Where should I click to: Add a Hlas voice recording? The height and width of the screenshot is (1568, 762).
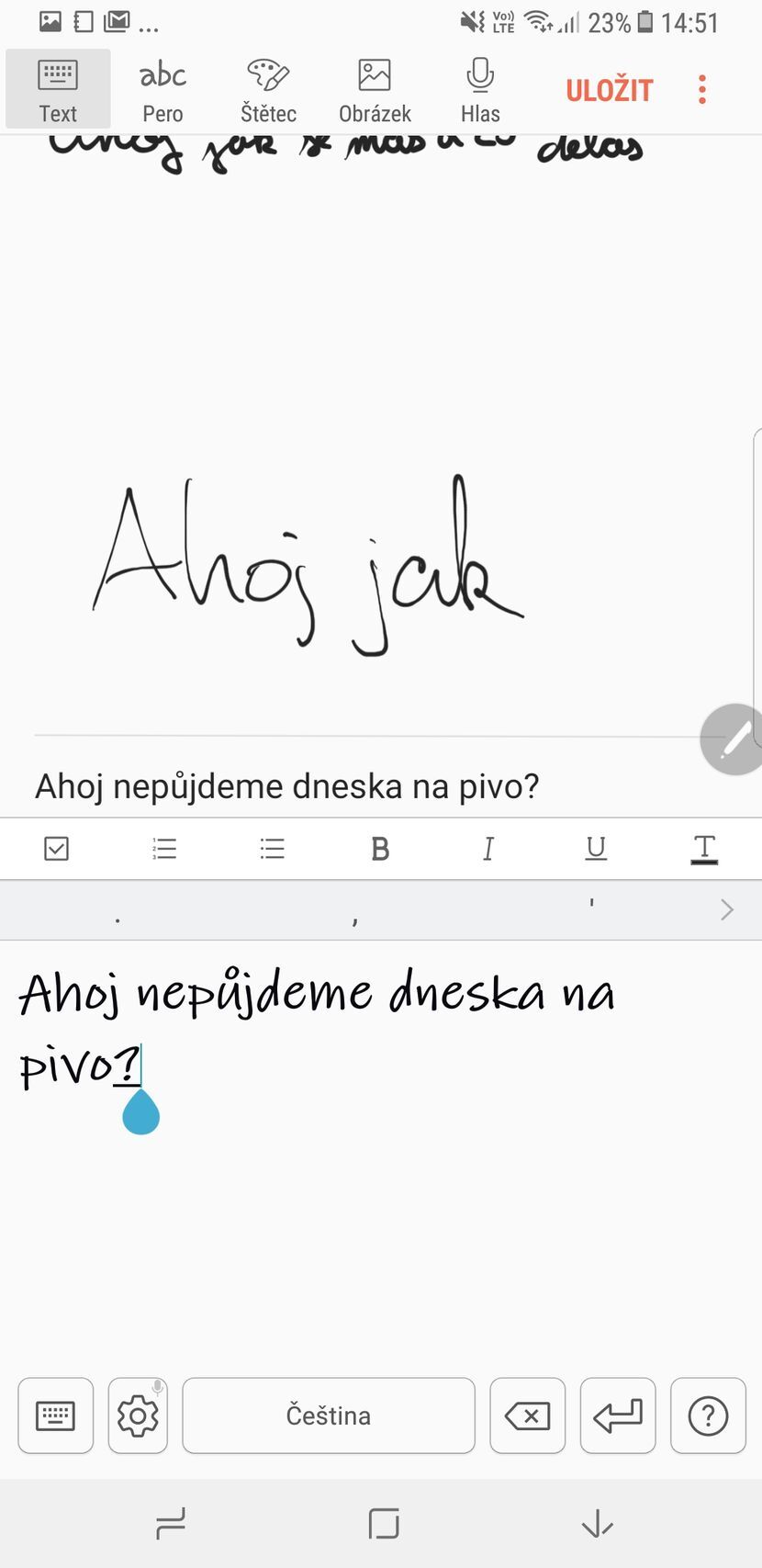click(480, 90)
